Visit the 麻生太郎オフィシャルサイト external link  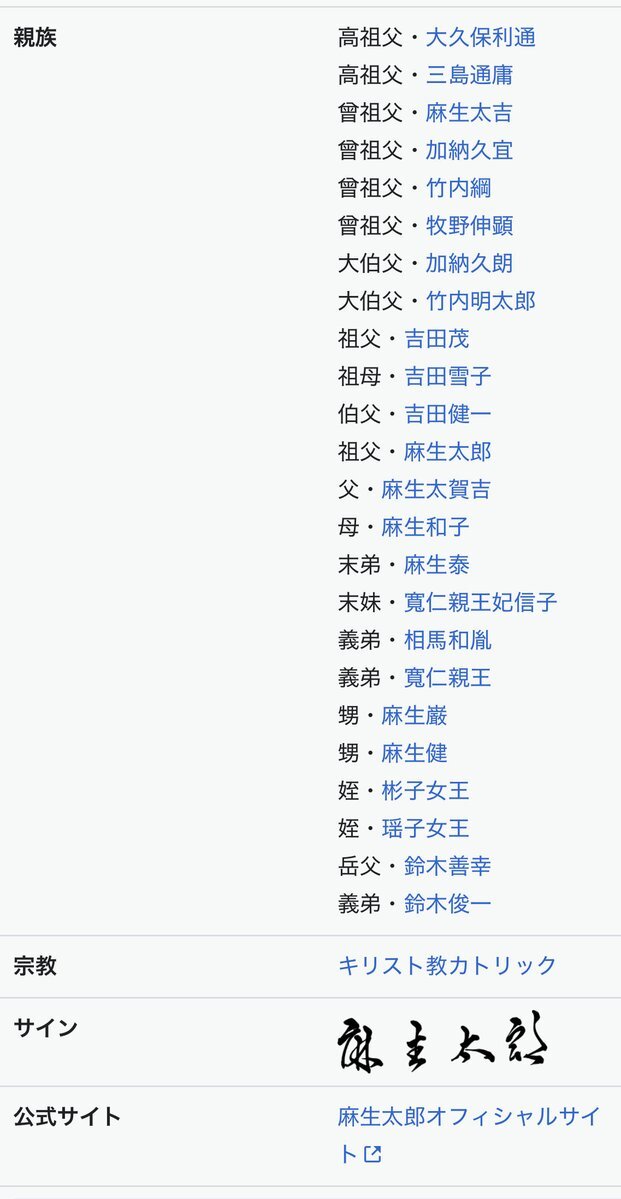[x=472, y=1116]
